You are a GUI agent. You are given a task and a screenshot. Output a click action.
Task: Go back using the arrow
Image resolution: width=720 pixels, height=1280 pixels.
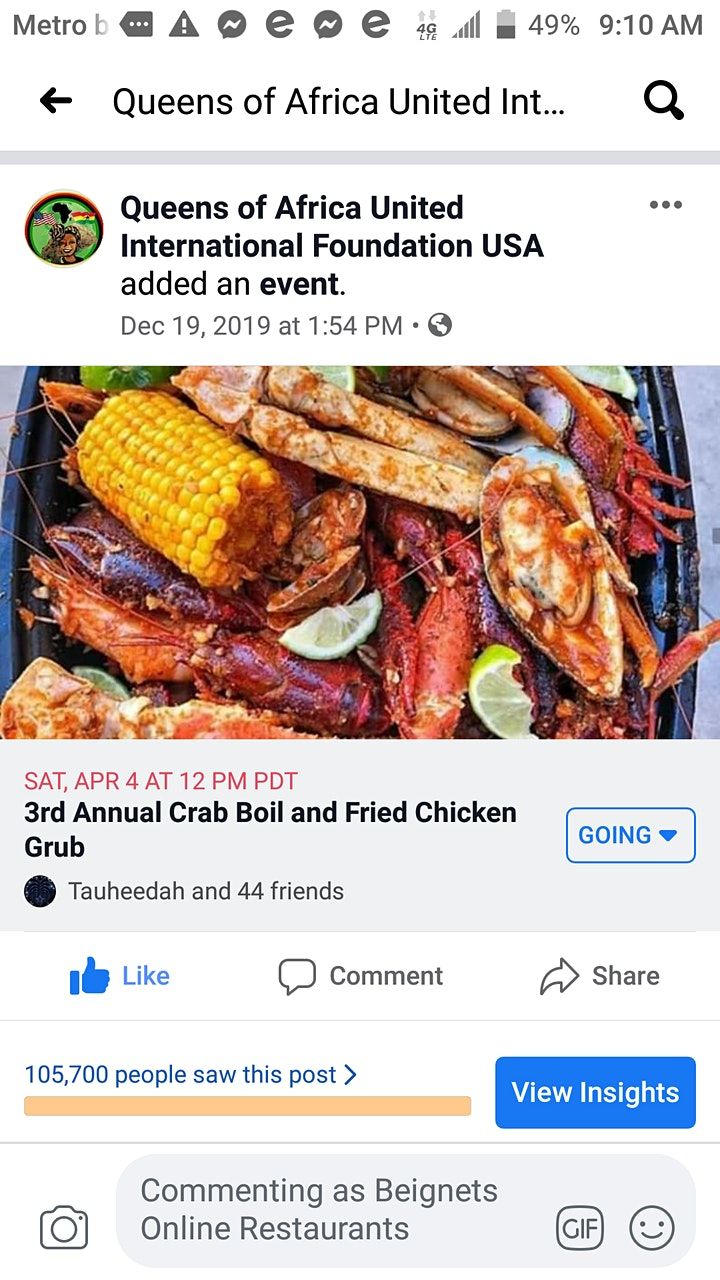pyautogui.click(x=56, y=101)
